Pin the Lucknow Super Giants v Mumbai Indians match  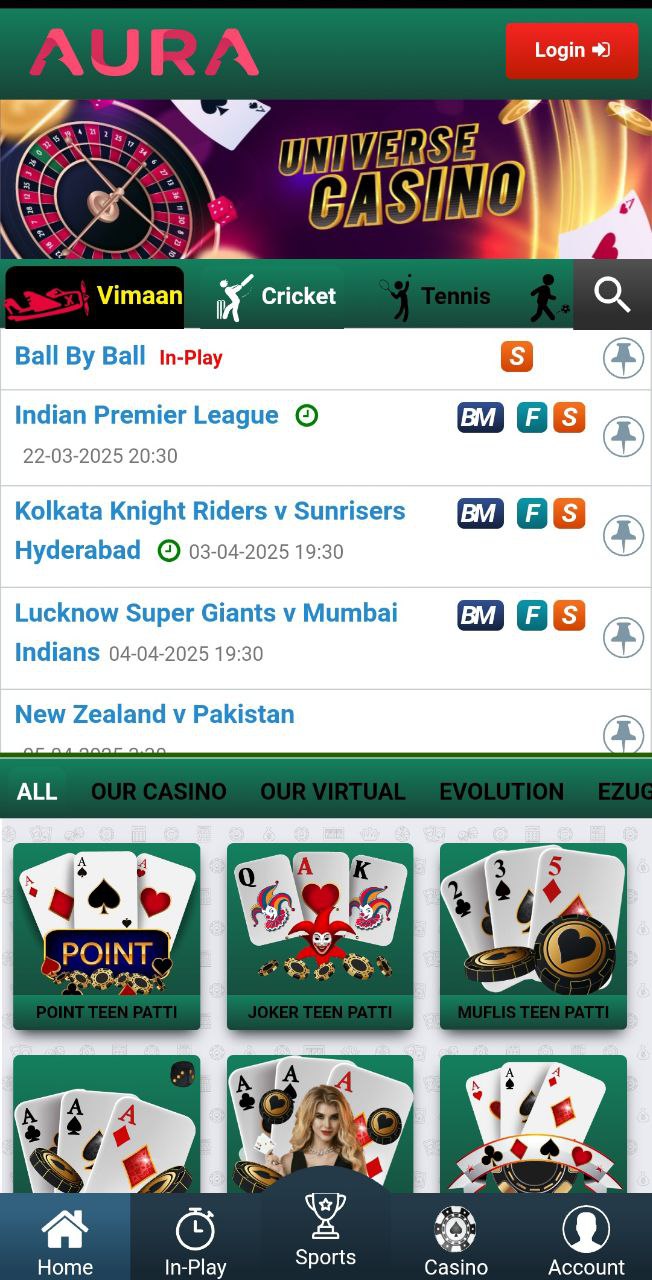(623, 638)
